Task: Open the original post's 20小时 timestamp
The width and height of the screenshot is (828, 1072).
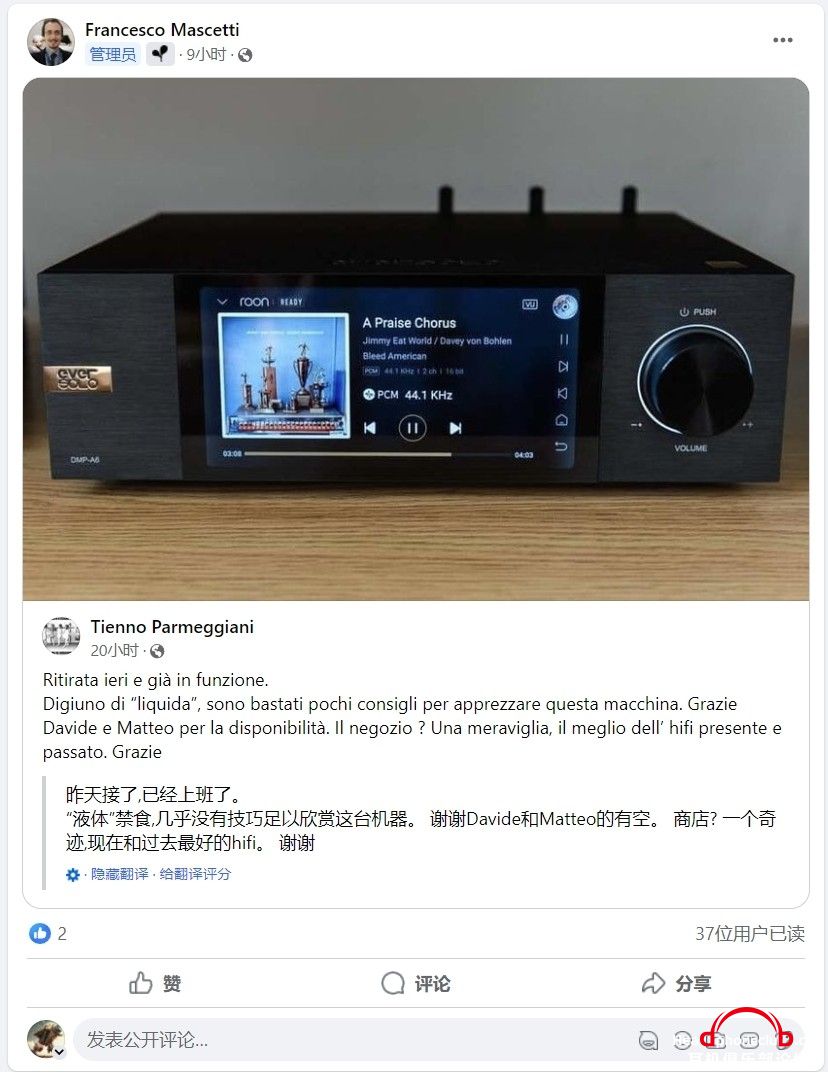Action: 114,651
